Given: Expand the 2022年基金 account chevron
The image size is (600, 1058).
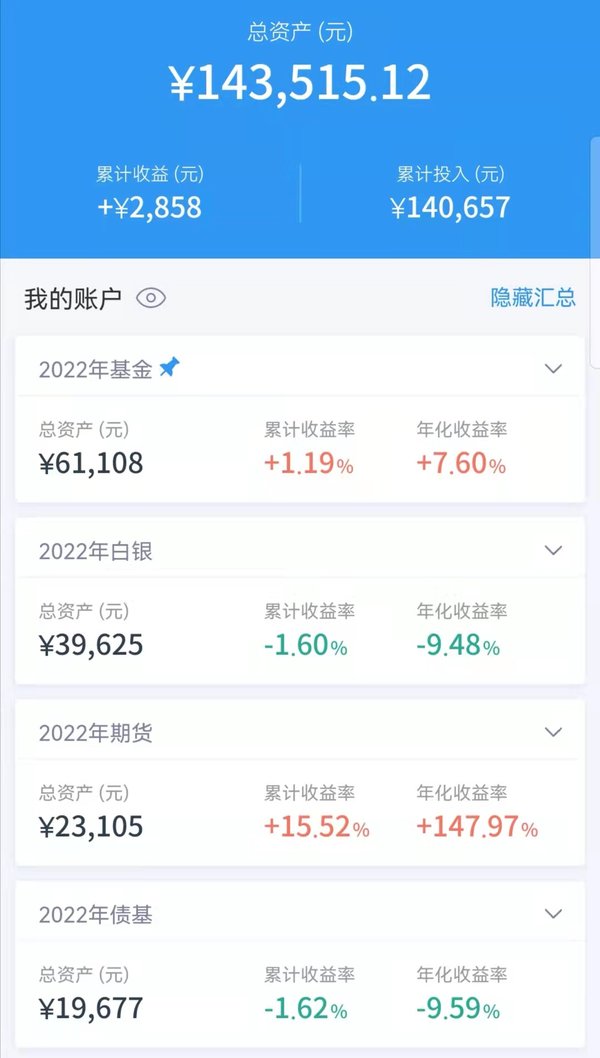Looking at the screenshot, I should click(x=553, y=368).
